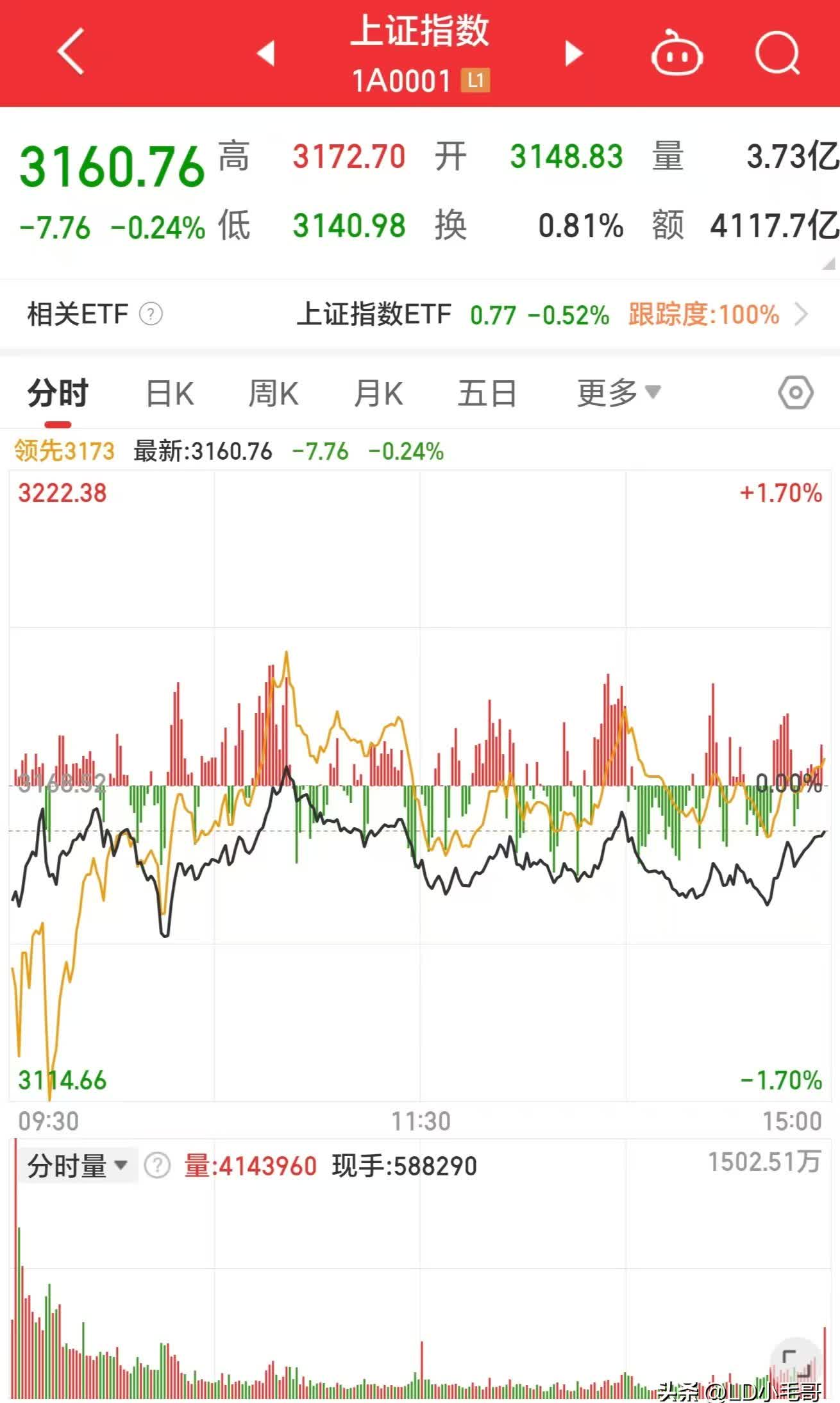Select the 月K tab

click(x=380, y=392)
